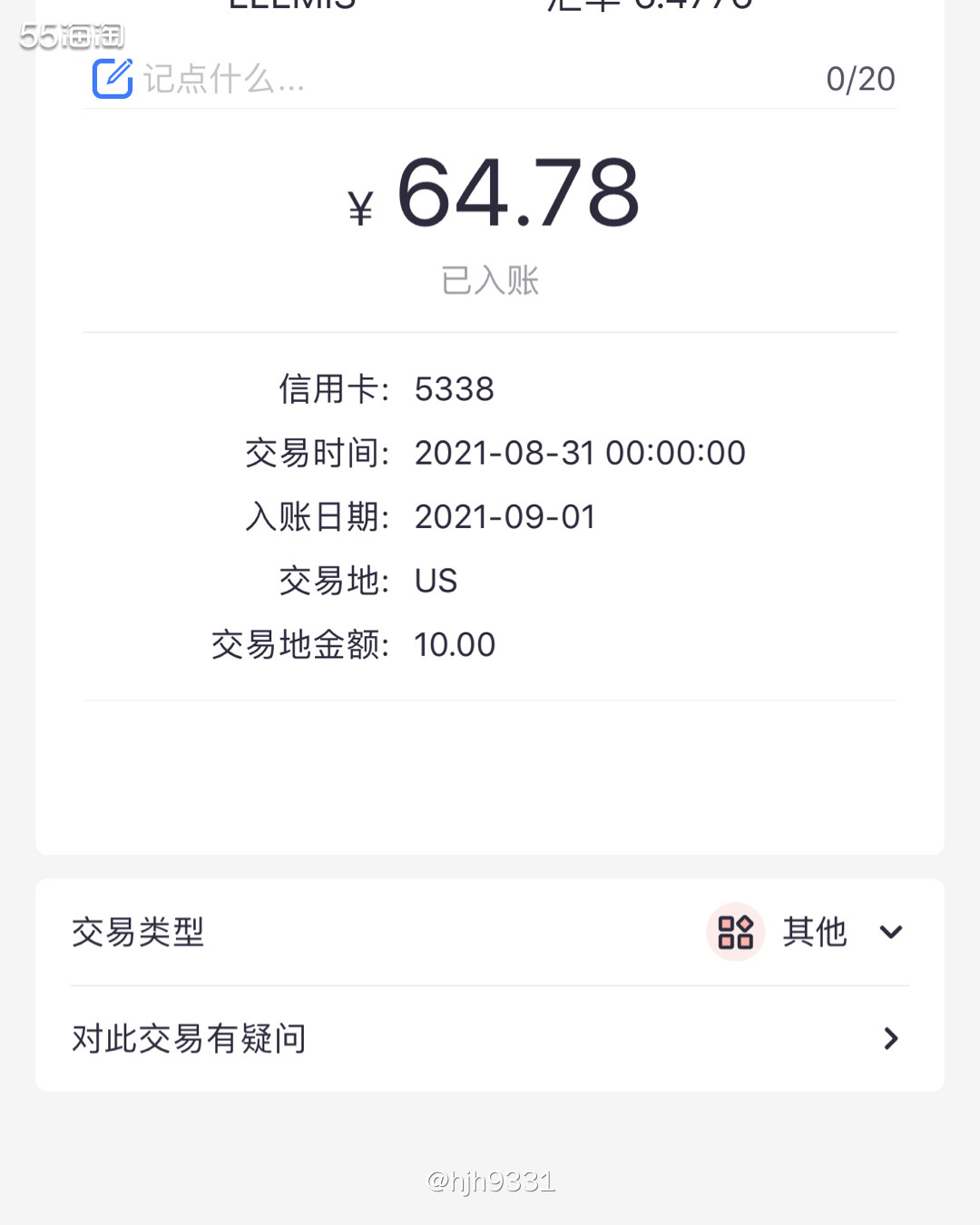Open 对此交易有疑问 via its right arrow
This screenshot has width=980, height=1225.
(x=889, y=1038)
